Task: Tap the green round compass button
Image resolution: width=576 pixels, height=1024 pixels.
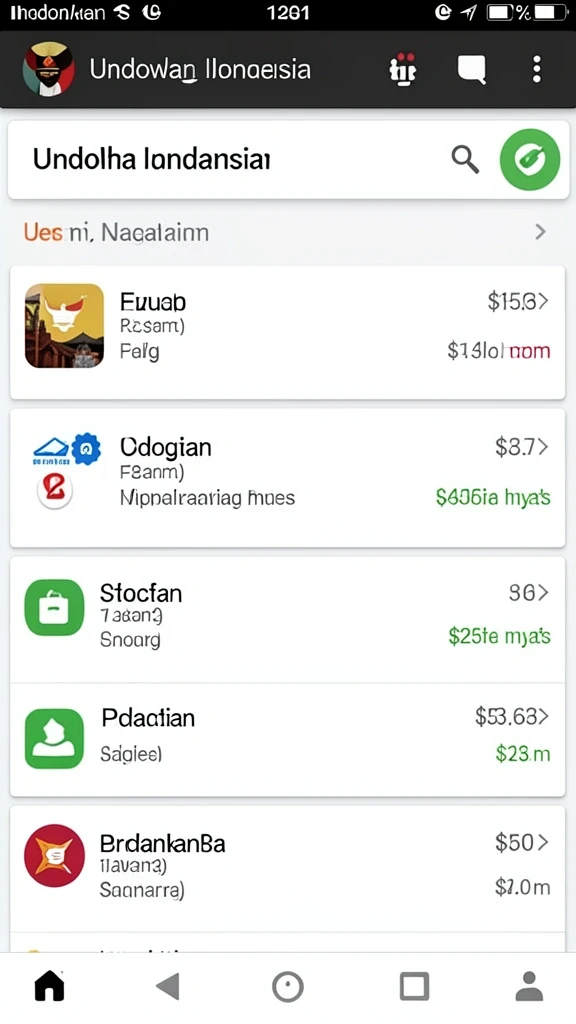Action: [530, 159]
